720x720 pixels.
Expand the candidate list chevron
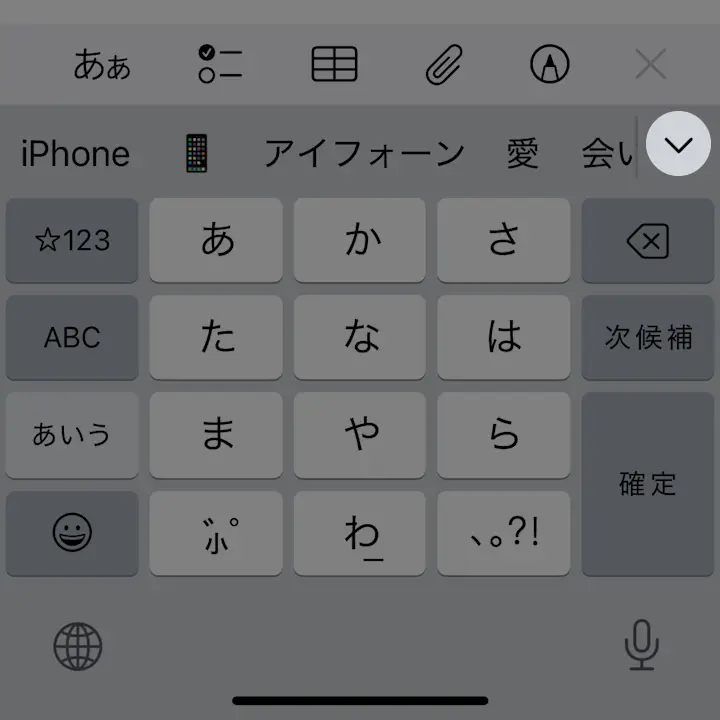678,145
